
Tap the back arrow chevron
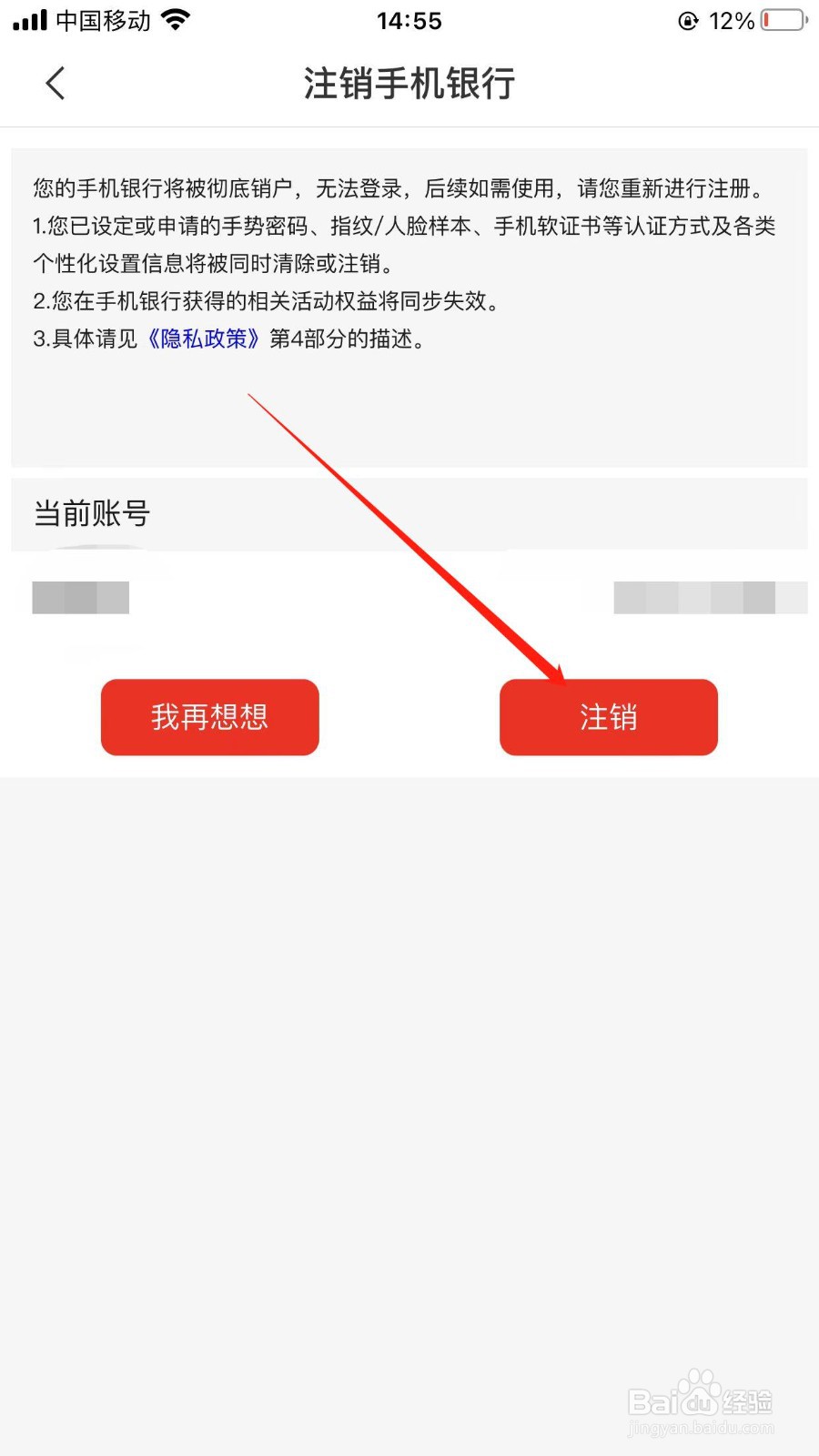click(x=55, y=83)
